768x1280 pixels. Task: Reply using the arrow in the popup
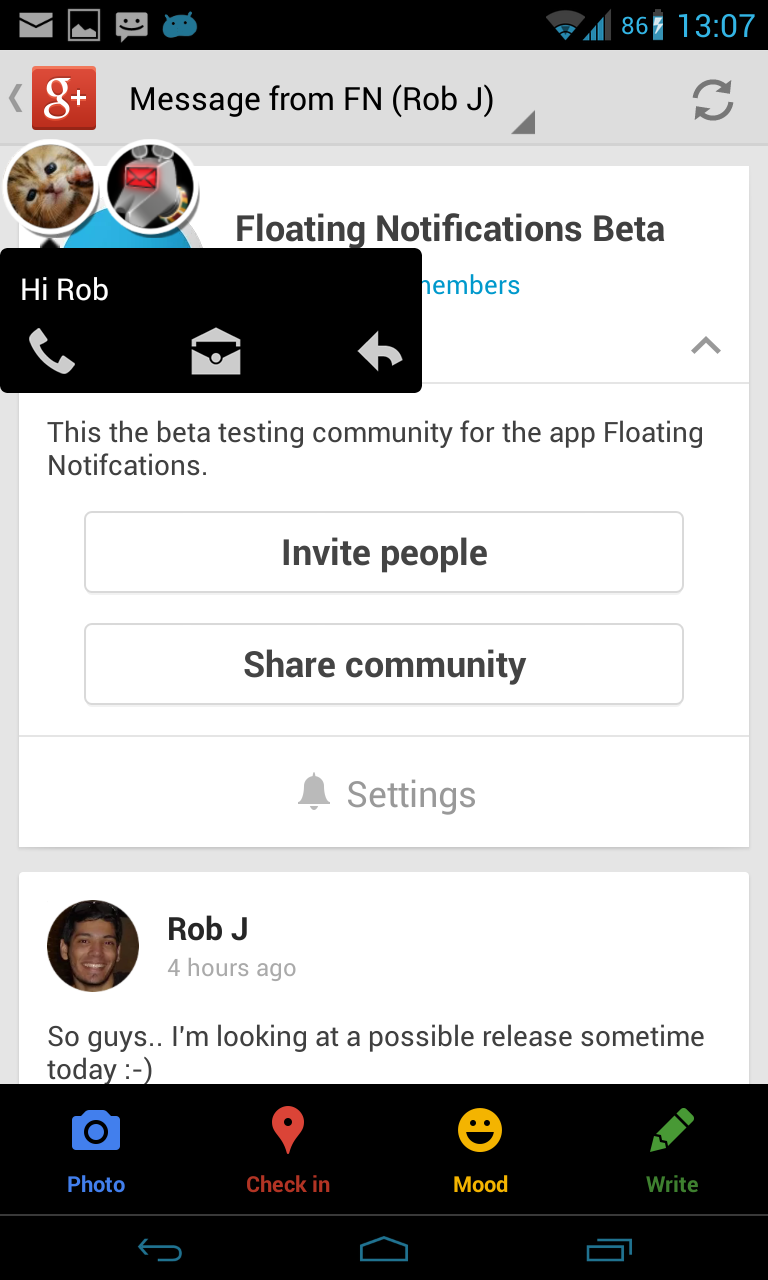coord(379,351)
